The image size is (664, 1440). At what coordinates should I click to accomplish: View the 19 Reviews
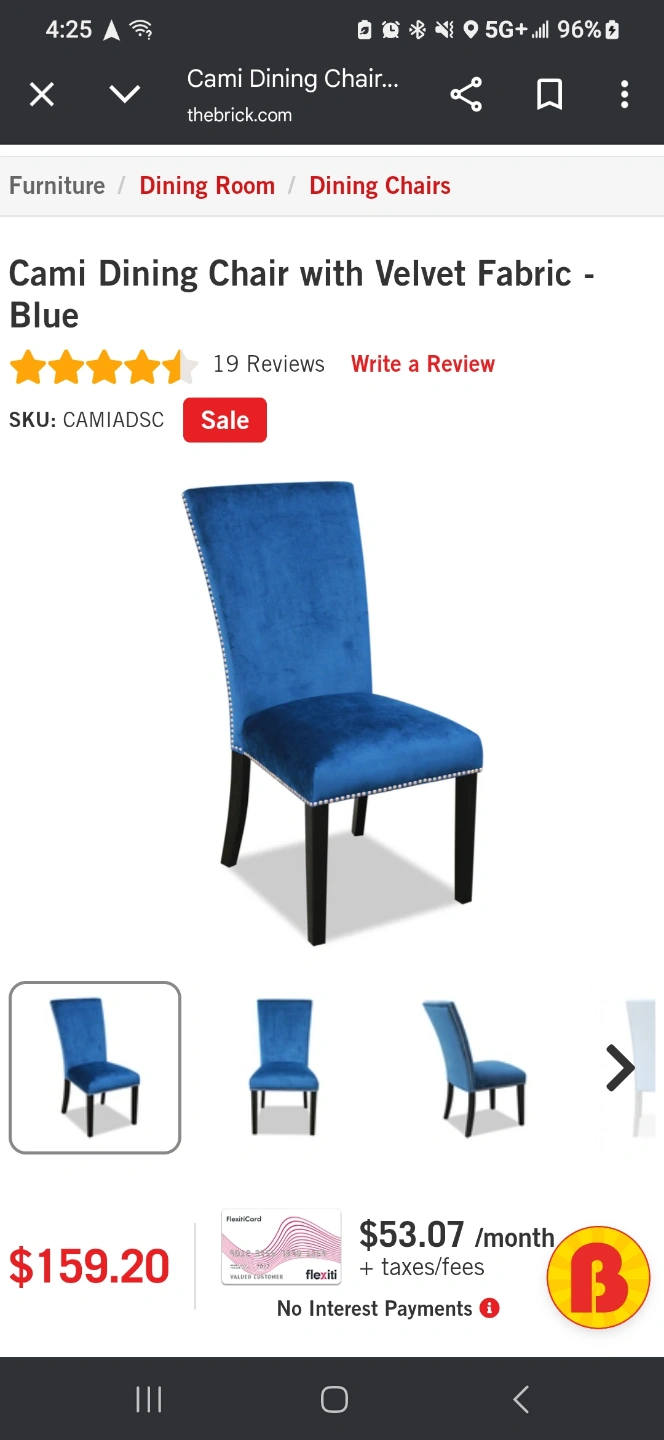pos(269,364)
